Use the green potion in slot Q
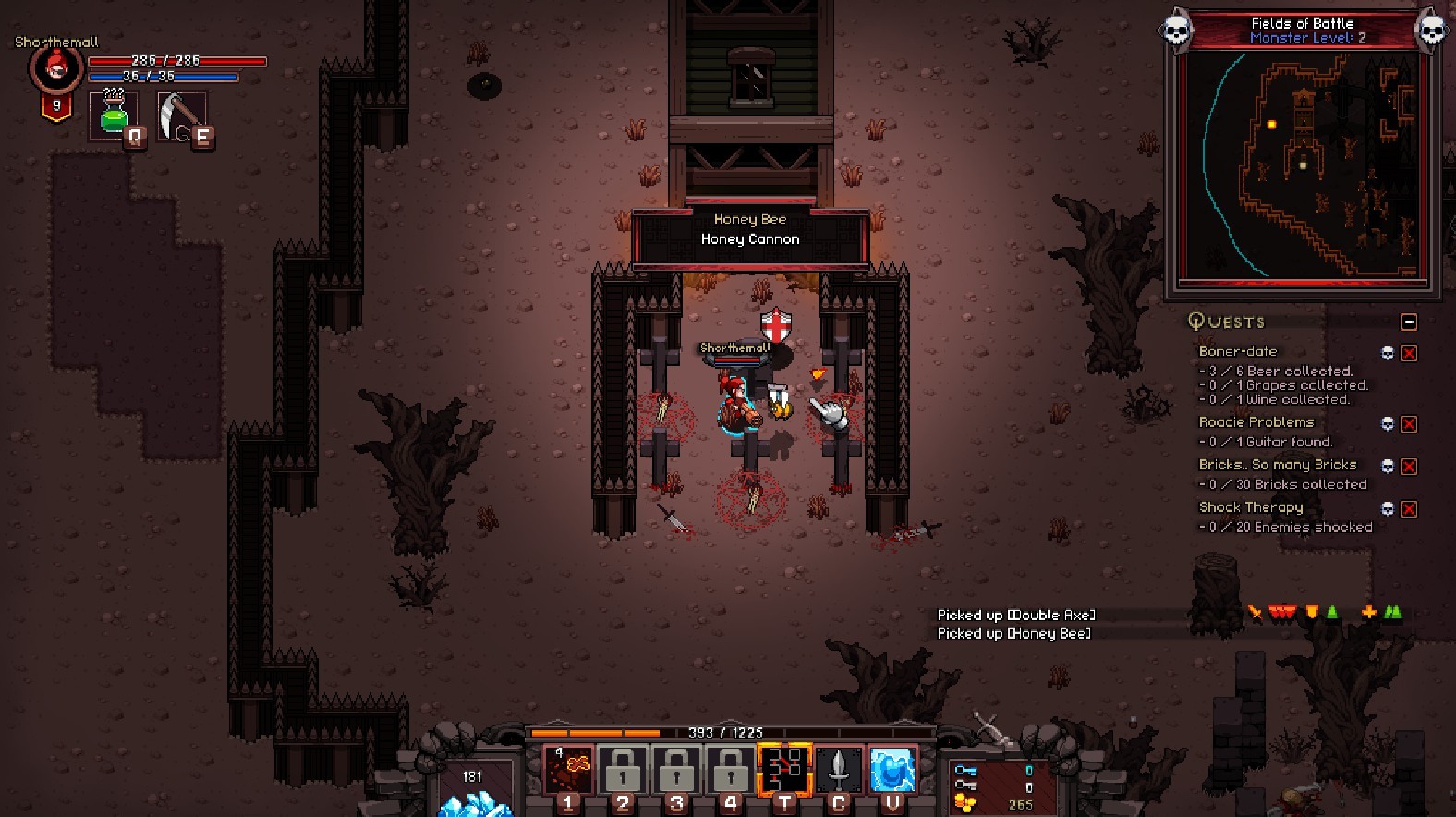Screen dimensions: 1456x817 point(114,117)
